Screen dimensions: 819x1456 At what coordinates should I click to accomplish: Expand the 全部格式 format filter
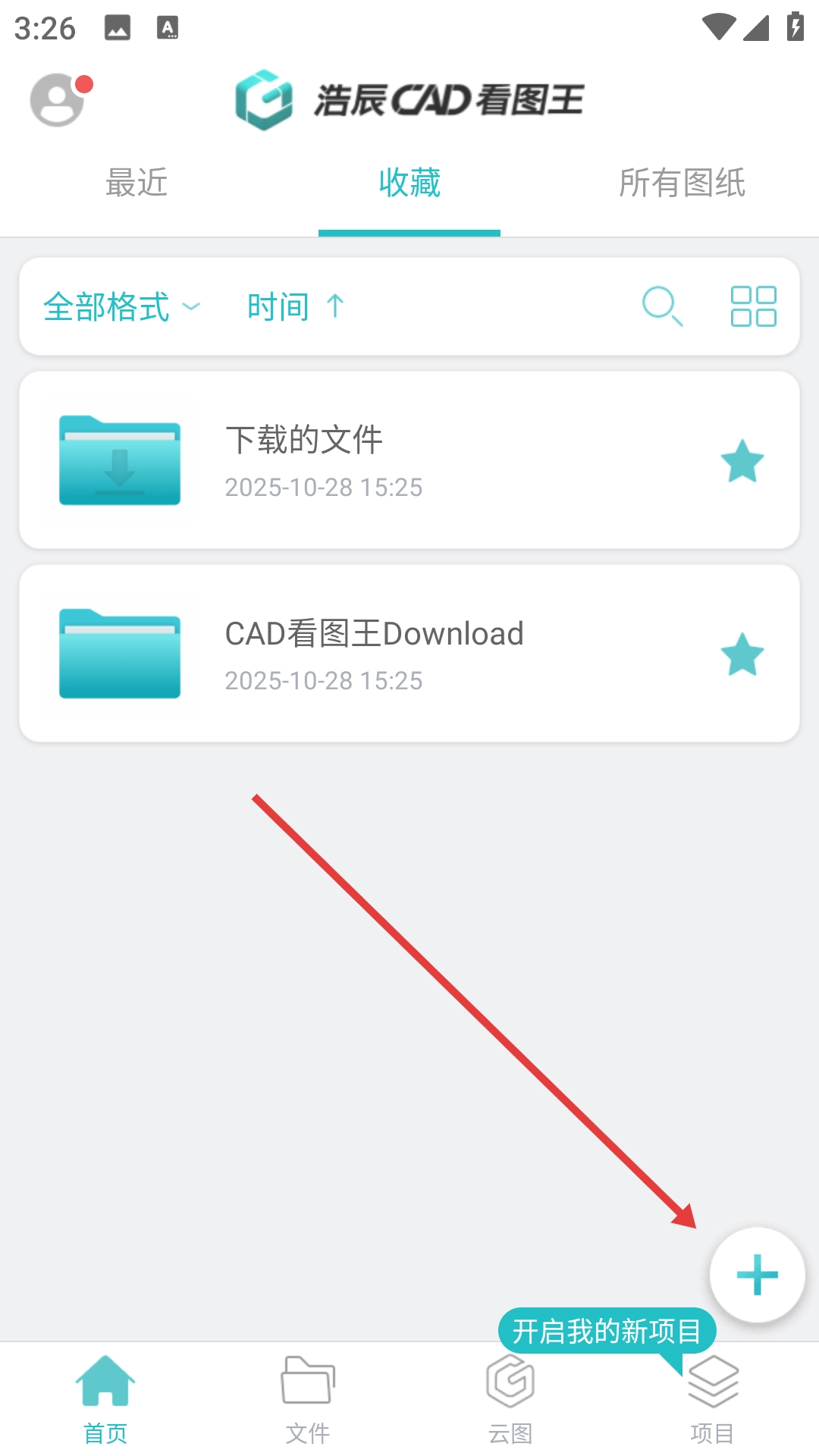121,306
